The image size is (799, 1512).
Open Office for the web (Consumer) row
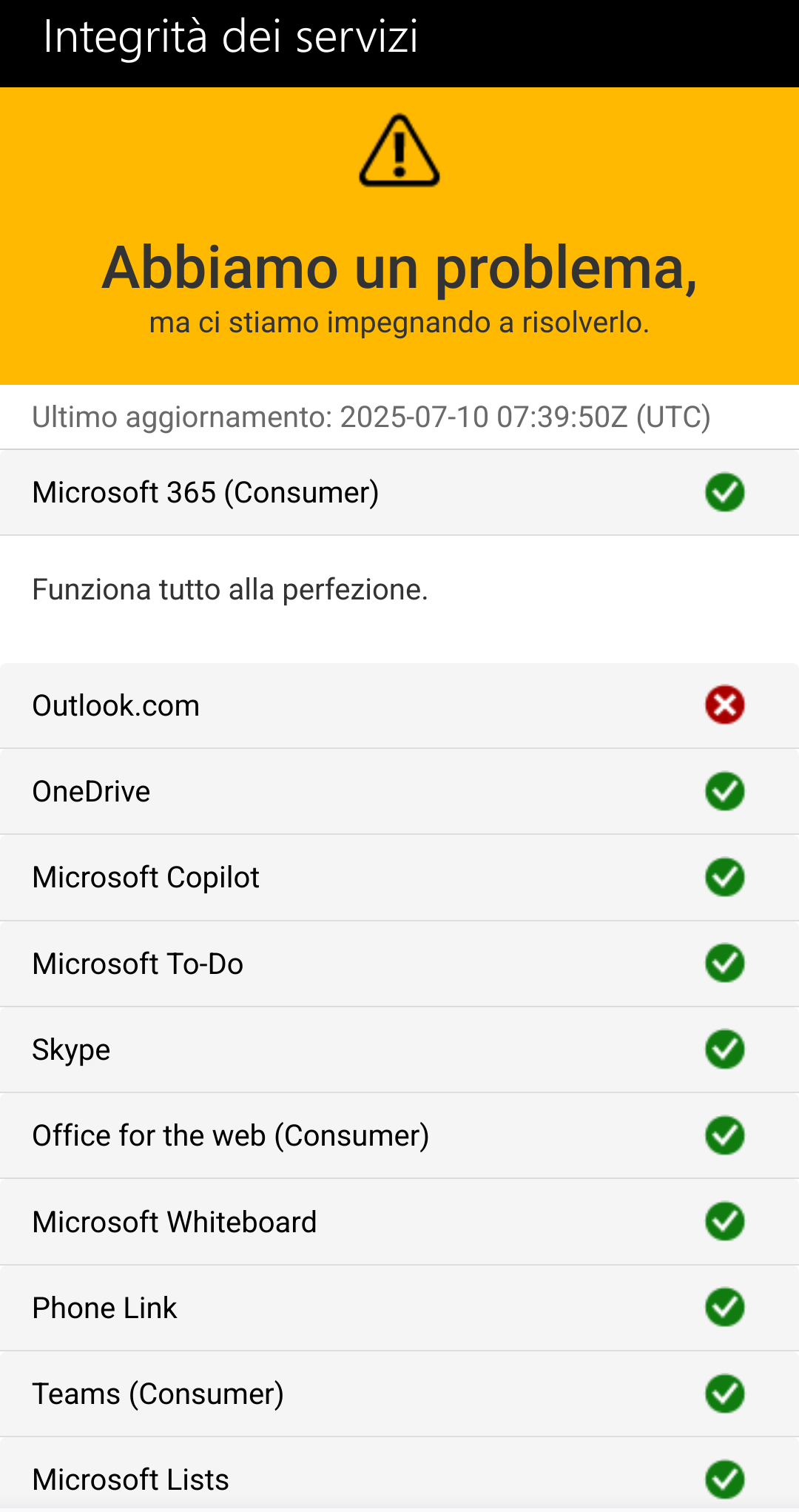399,1135
